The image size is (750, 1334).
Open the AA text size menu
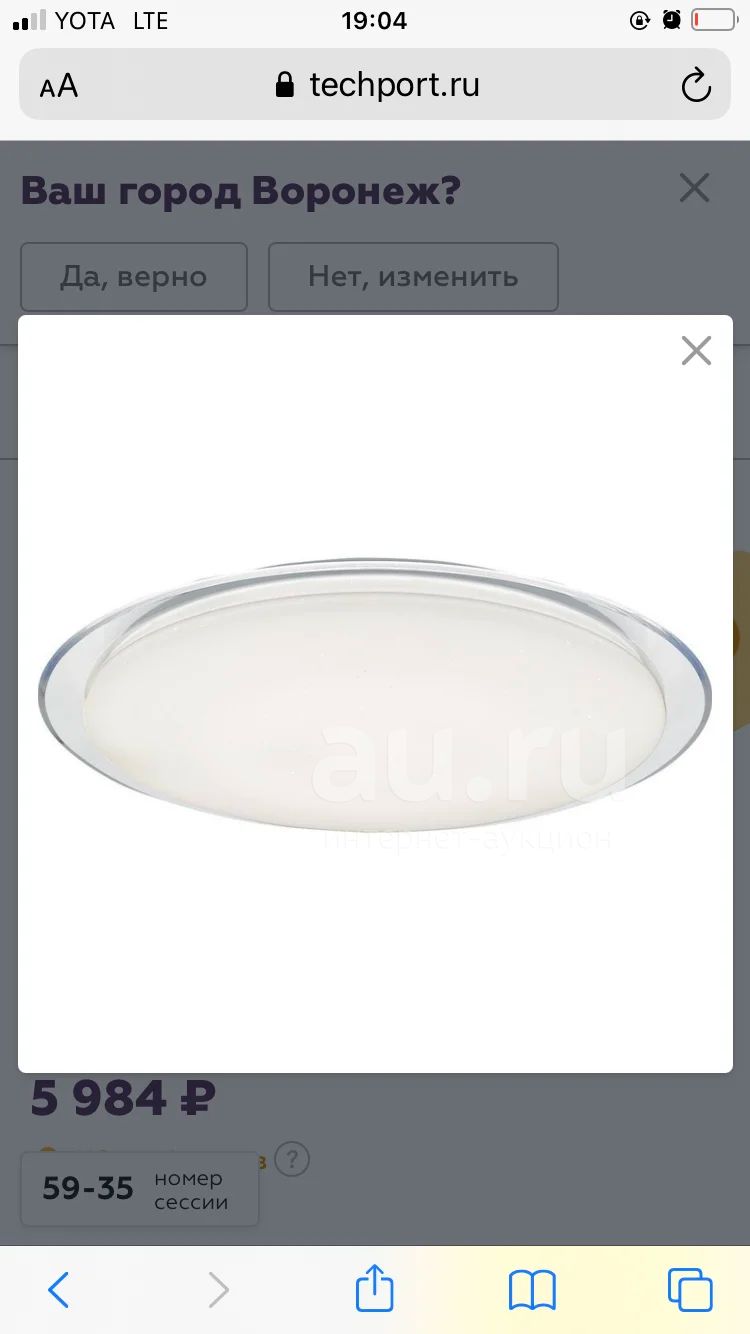coord(59,86)
